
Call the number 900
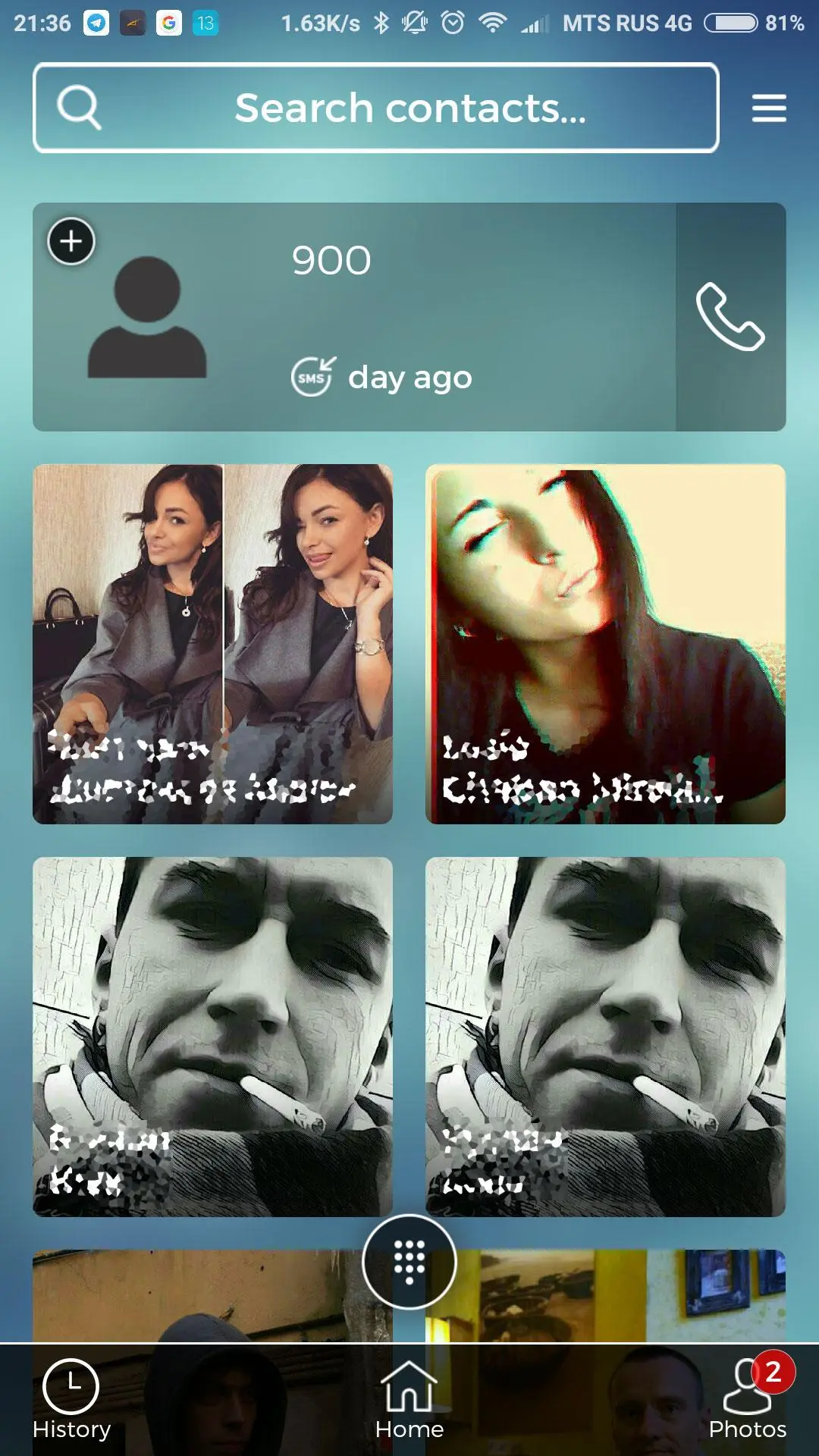(730, 317)
